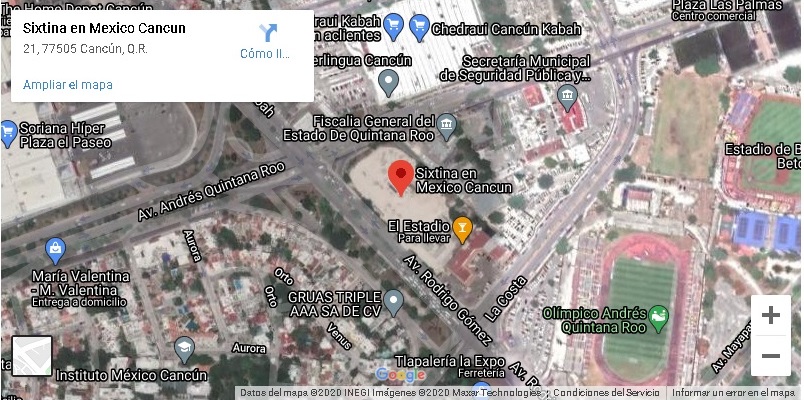Select the Secretaría Municipal de Seguridad marker

tap(568, 97)
